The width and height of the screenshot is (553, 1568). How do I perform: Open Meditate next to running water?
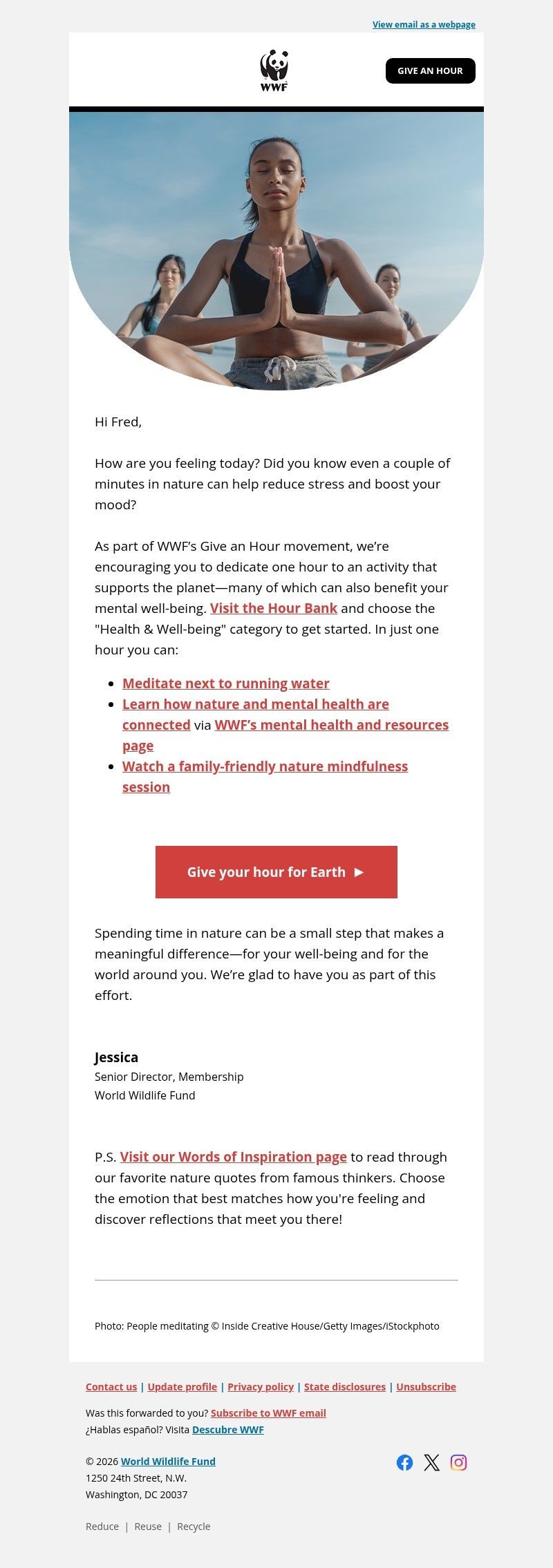[226, 683]
